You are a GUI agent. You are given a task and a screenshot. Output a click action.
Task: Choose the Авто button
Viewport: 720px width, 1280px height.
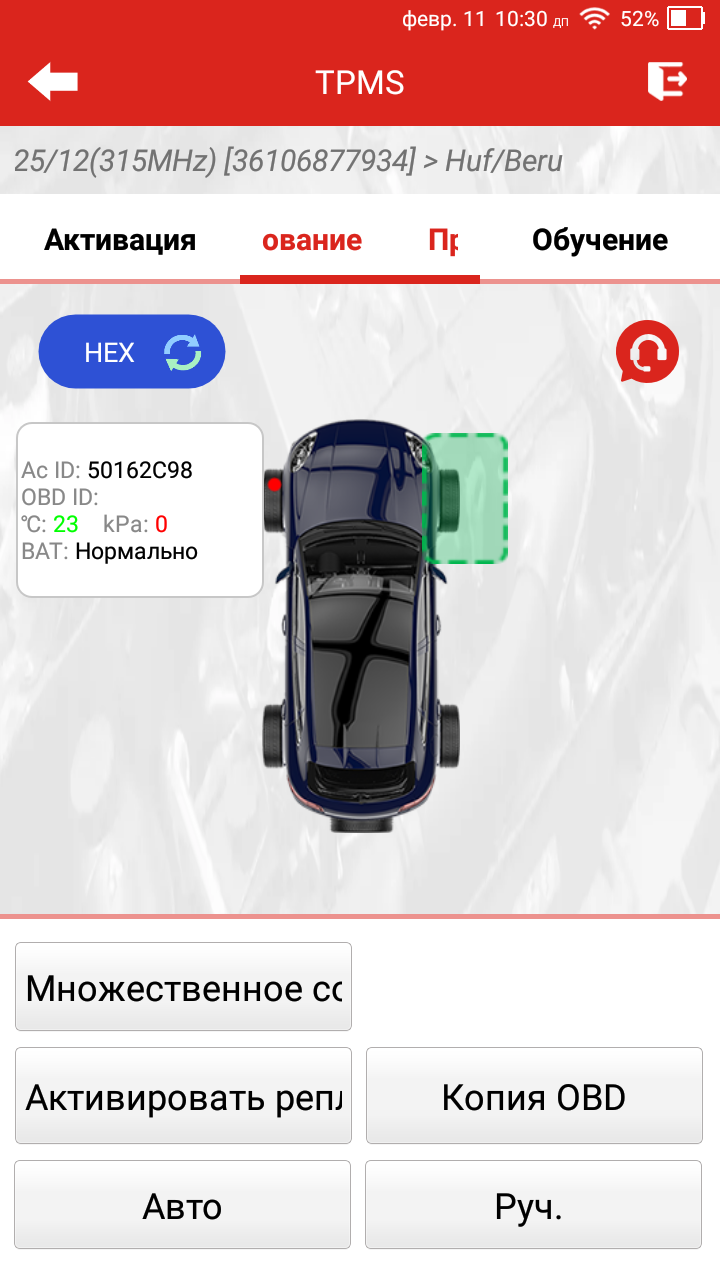coord(182,1205)
